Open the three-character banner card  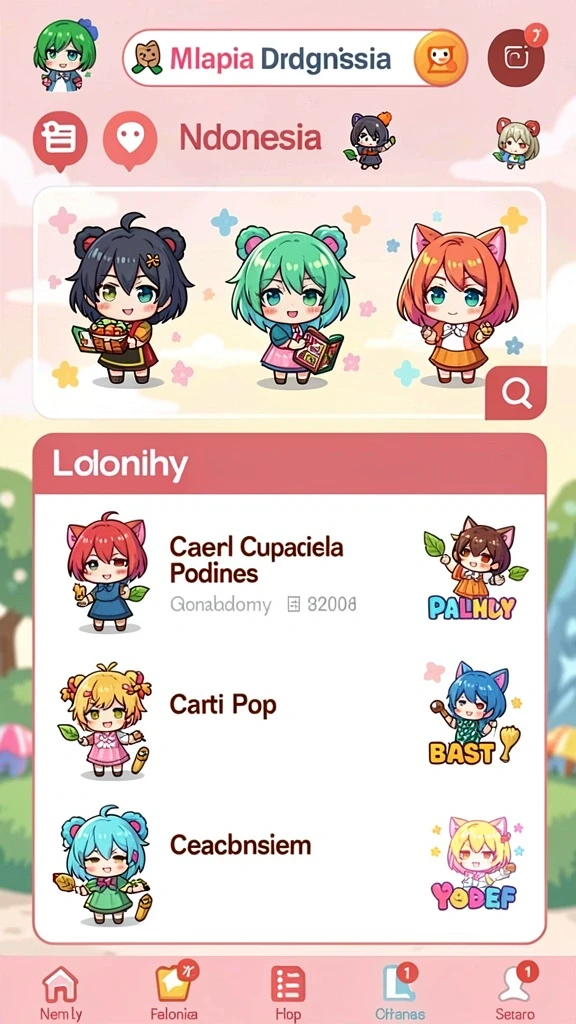(x=289, y=303)
